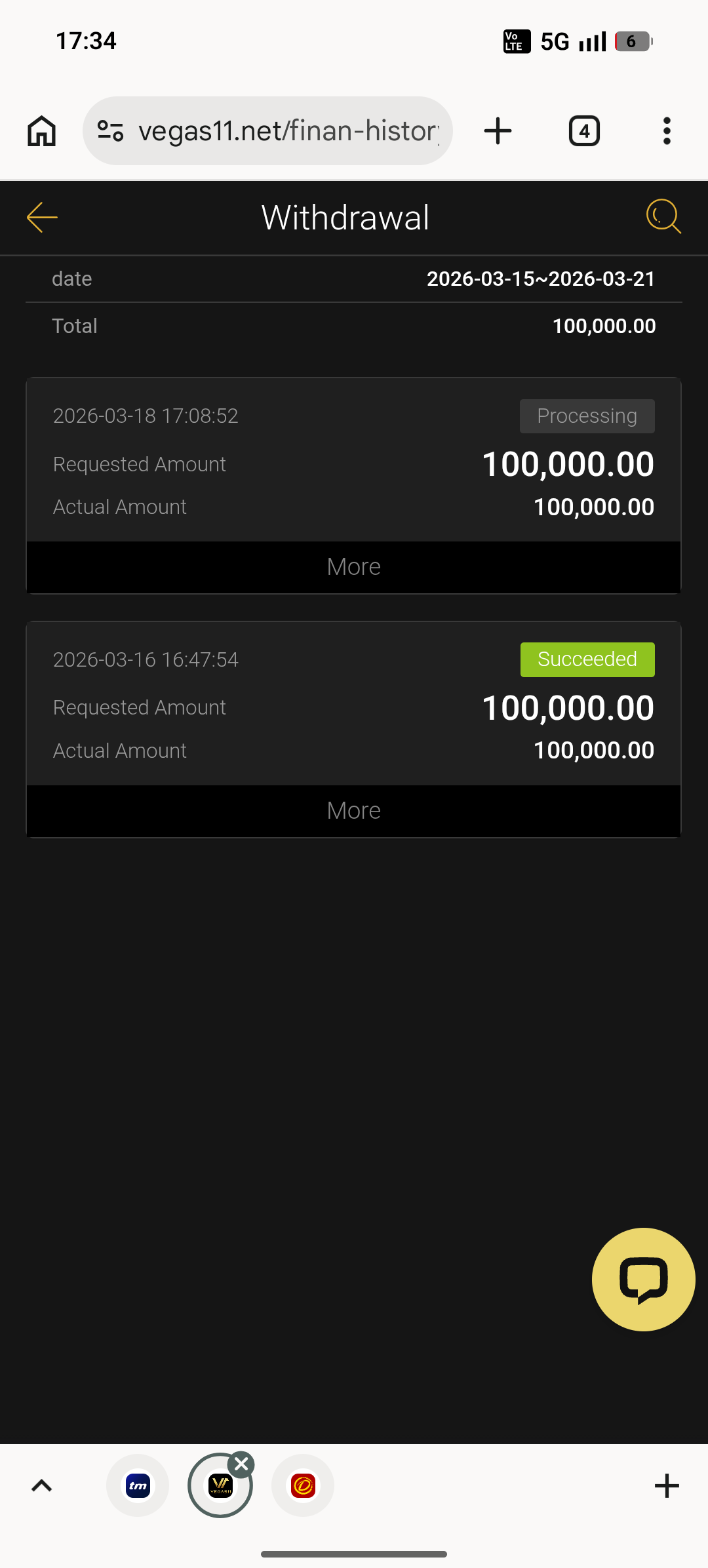The image size is (708, 1568).
Task: Open the browser overflow menu
Action: [x=667, y=131]
